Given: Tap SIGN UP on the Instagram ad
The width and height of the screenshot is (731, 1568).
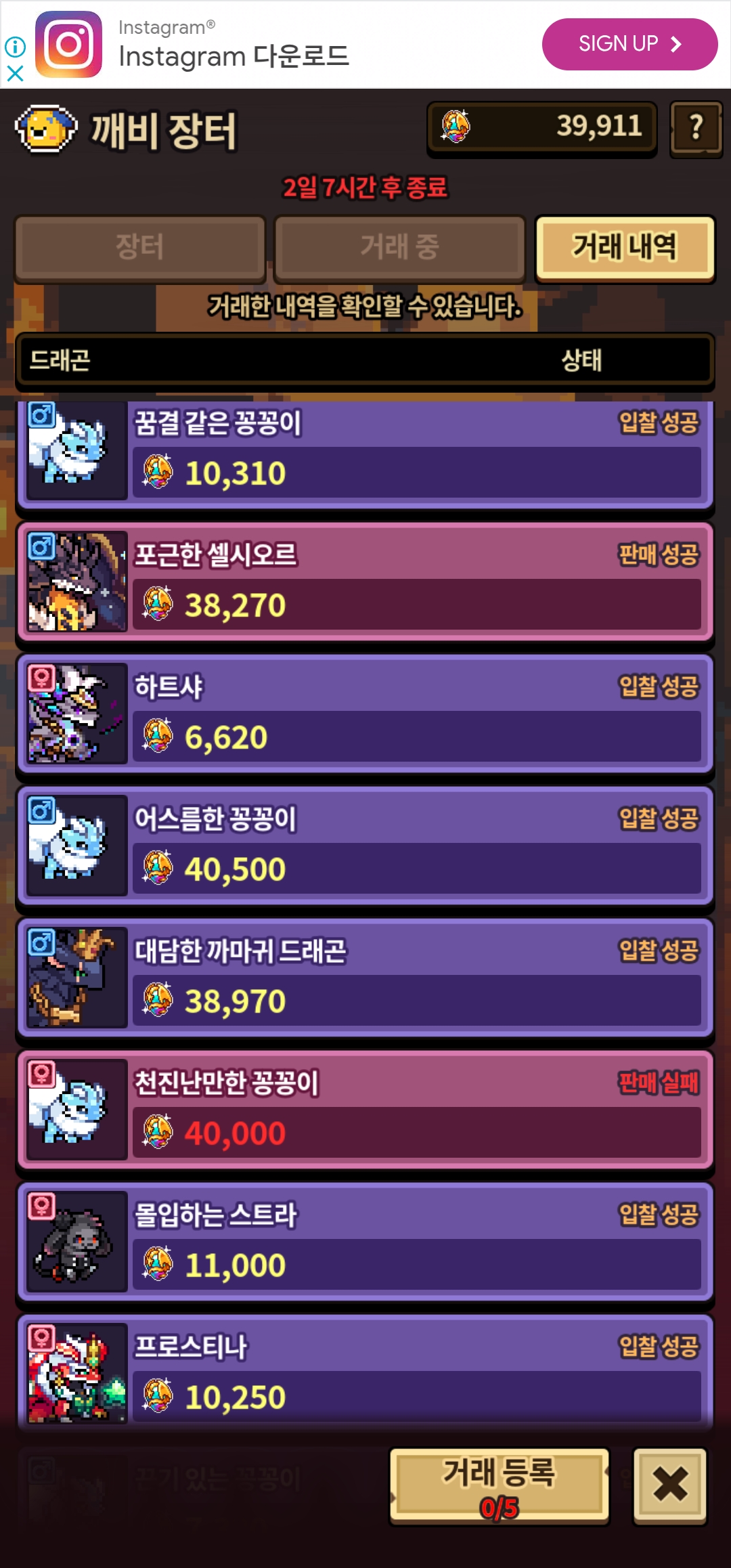Looking at the screenshot, I should (x=629, y=44).
